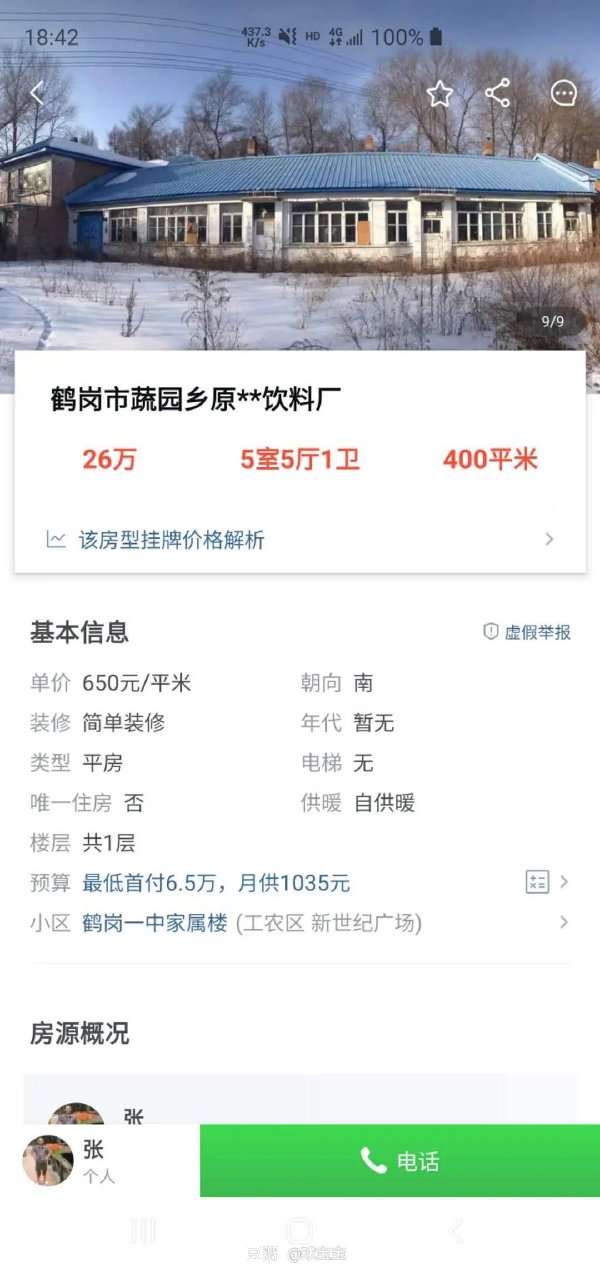600x1267 pixels.
Task: Go back using the top-left arrow
Action: [x=37, y=93]
